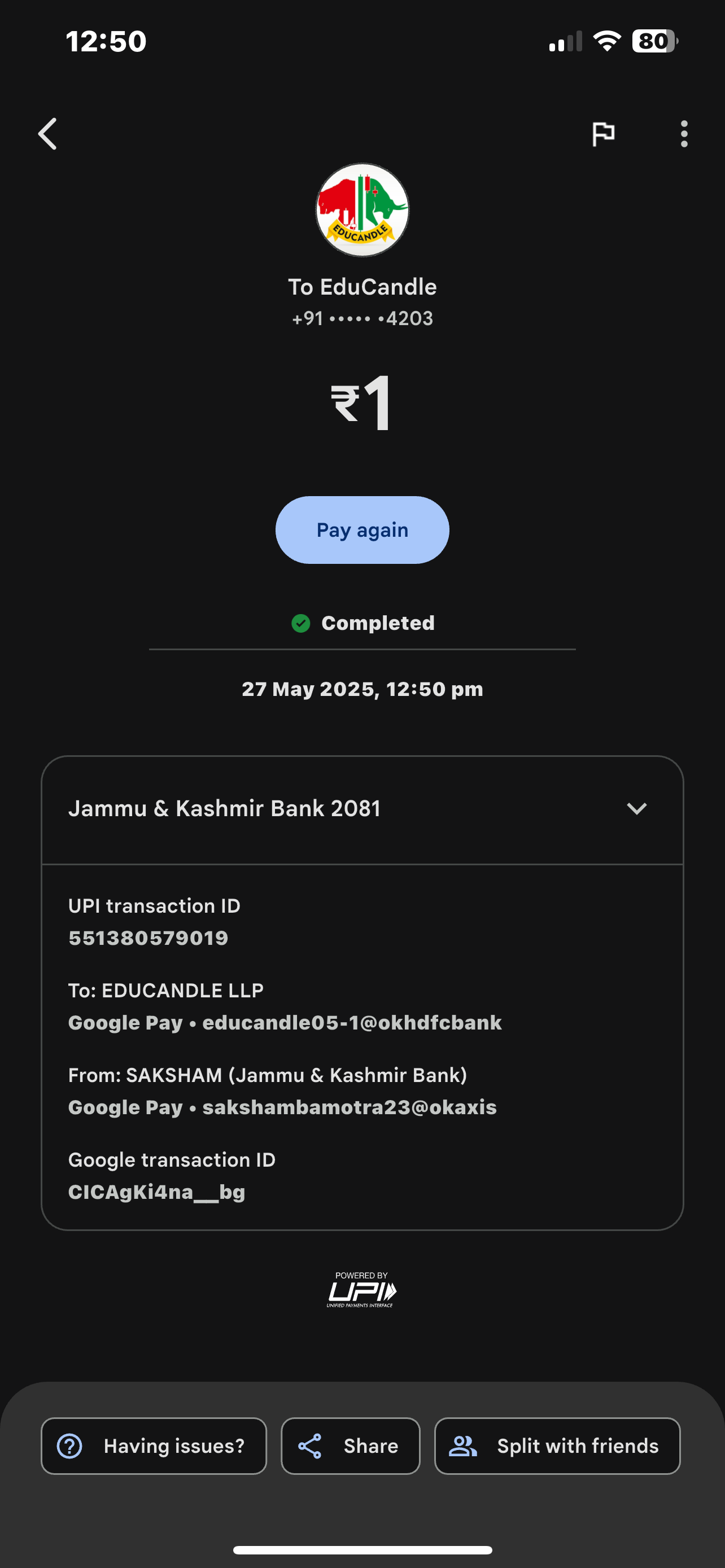725x1568 pixels.
Task: Report this transaction with the flag icon
Action: coord(602,134)
